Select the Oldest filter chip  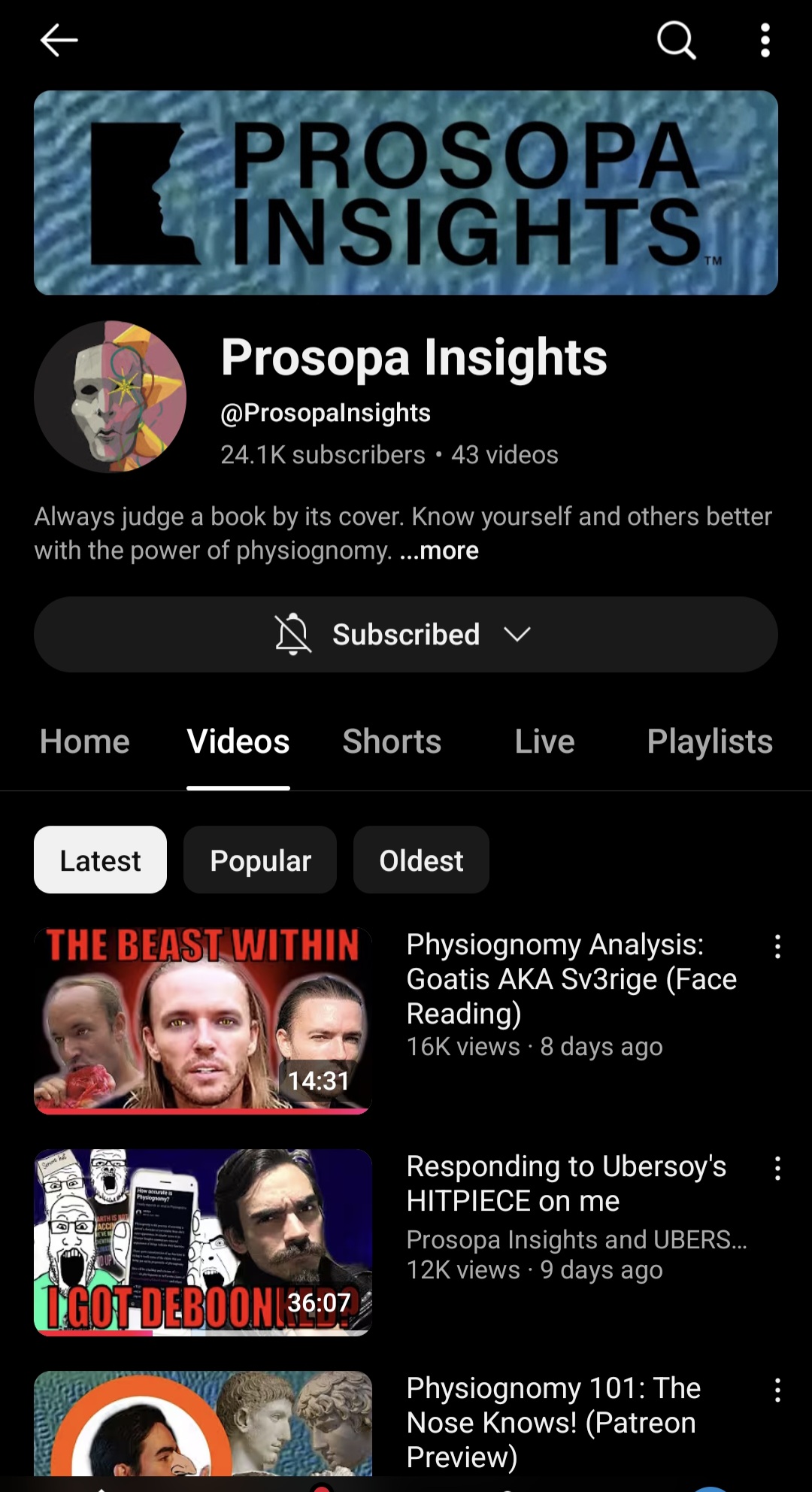pos(421,860)
